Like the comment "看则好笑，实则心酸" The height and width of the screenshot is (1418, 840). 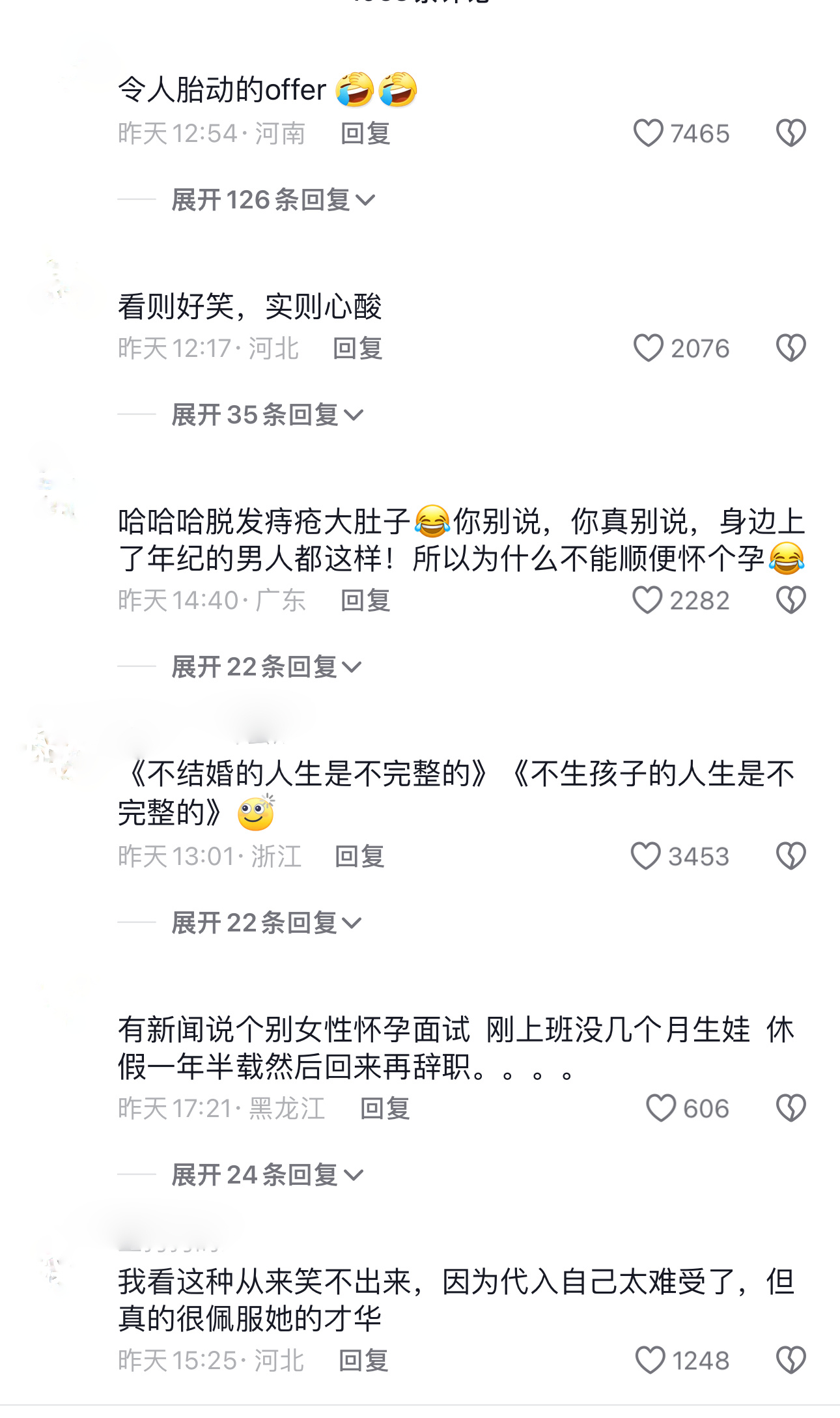pyautogui.click(x=649, y=348)
